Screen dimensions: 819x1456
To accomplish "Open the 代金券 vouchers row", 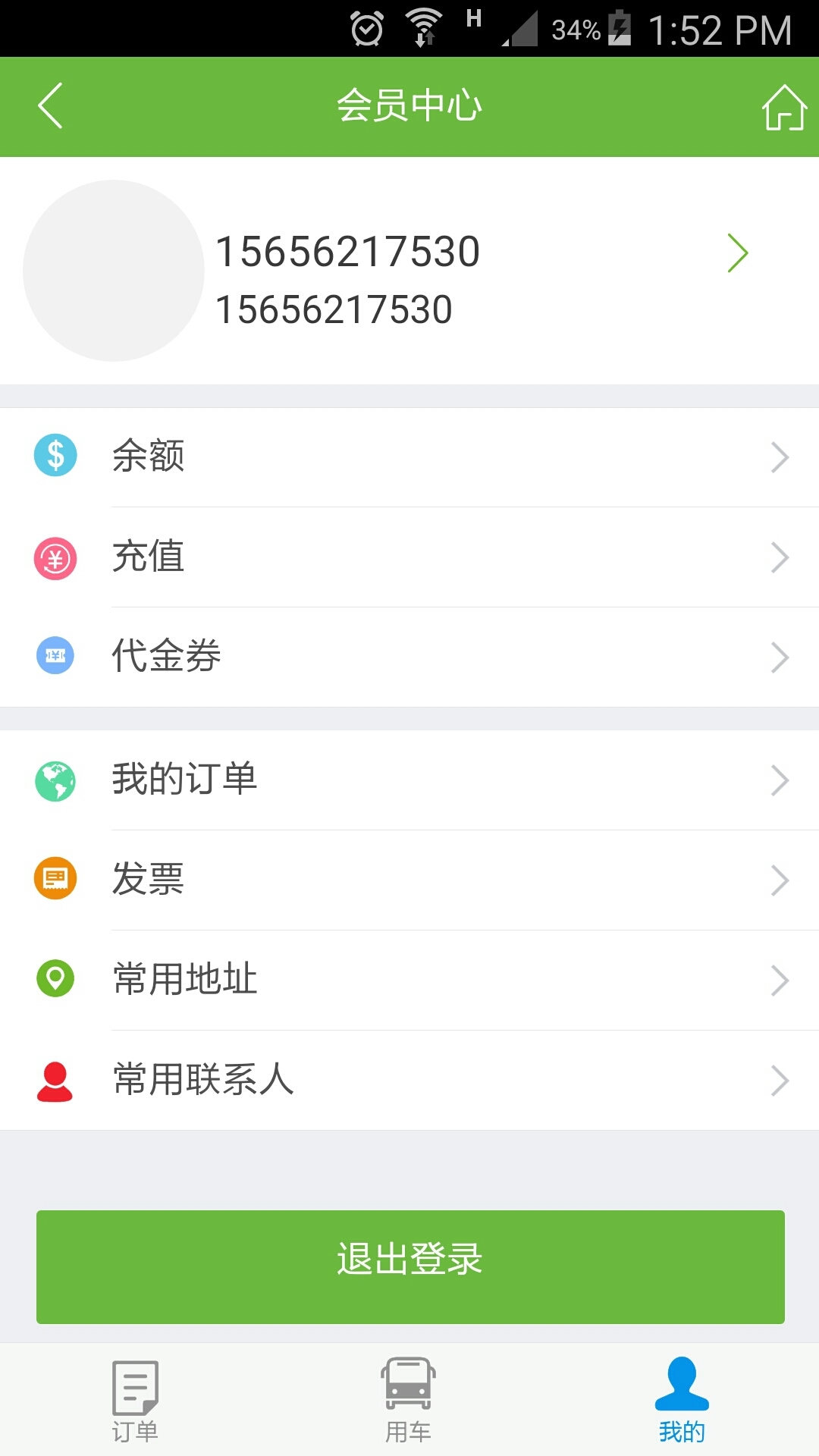I will click(x=409, y=657).
